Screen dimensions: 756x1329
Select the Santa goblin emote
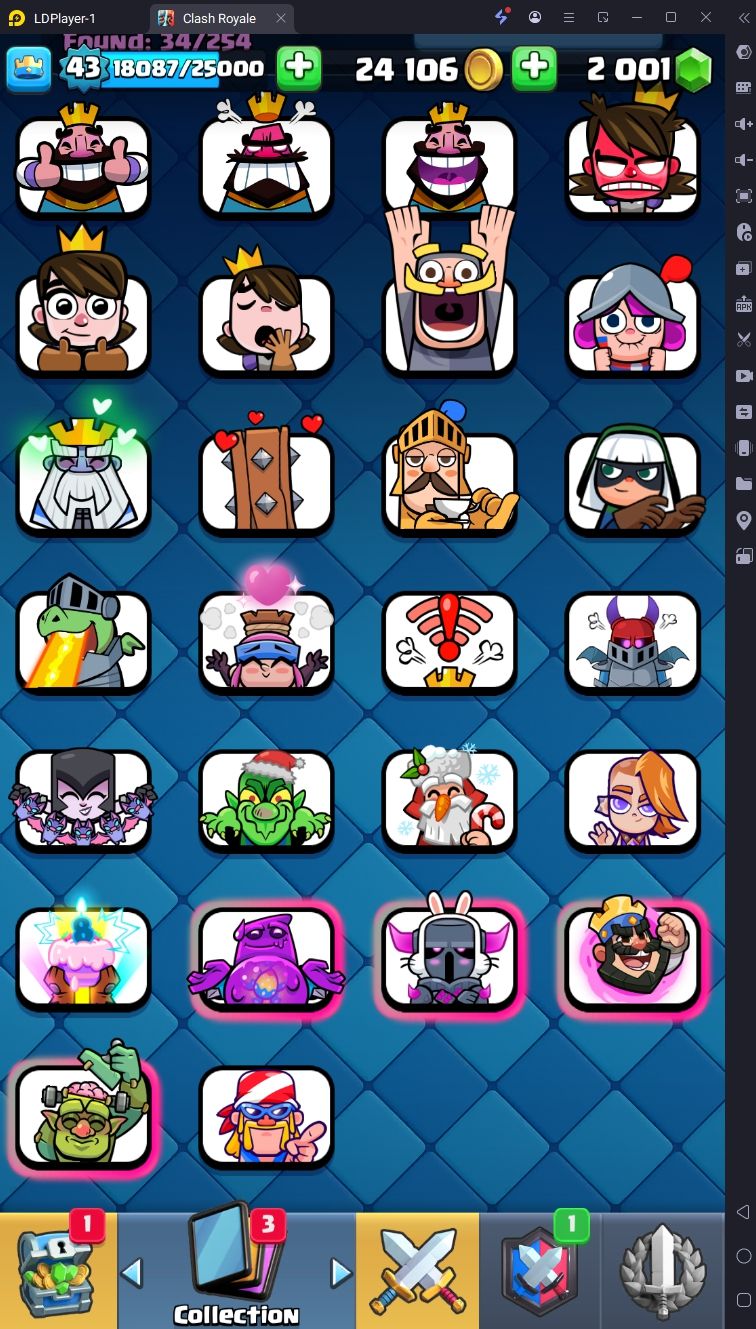(x=266, y=800)
